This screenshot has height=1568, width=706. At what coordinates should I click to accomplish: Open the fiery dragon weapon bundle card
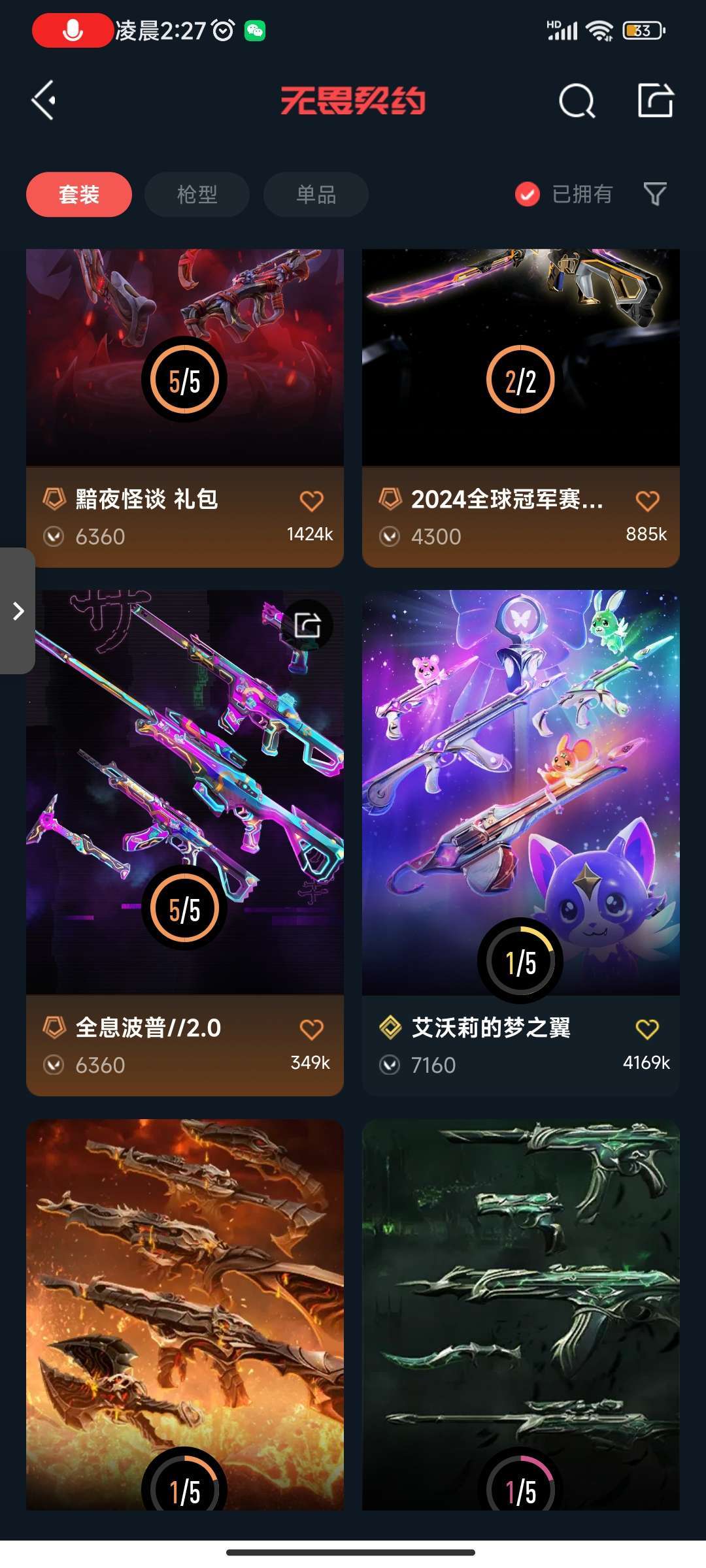[185, 1315]
